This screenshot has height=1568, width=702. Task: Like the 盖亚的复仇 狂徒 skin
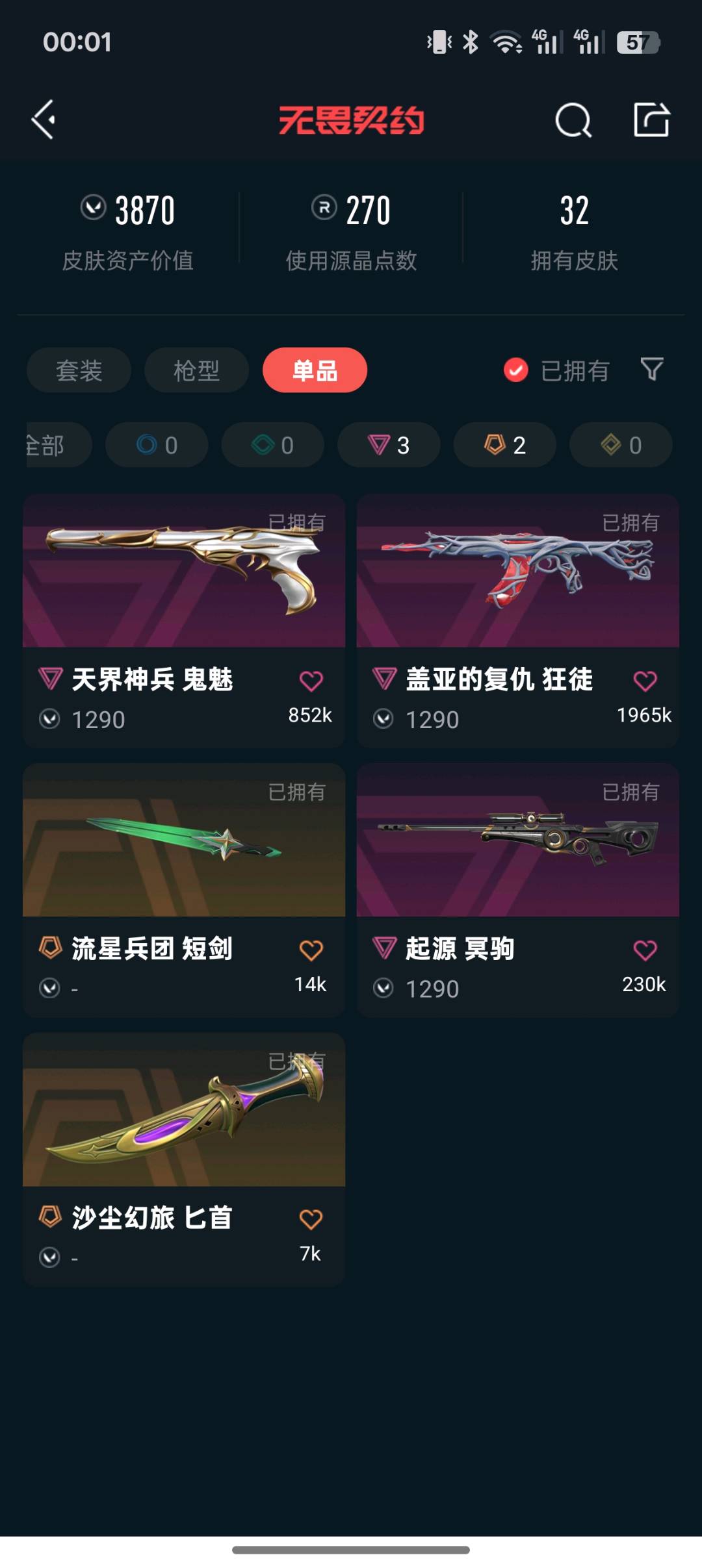coord(645,681)
